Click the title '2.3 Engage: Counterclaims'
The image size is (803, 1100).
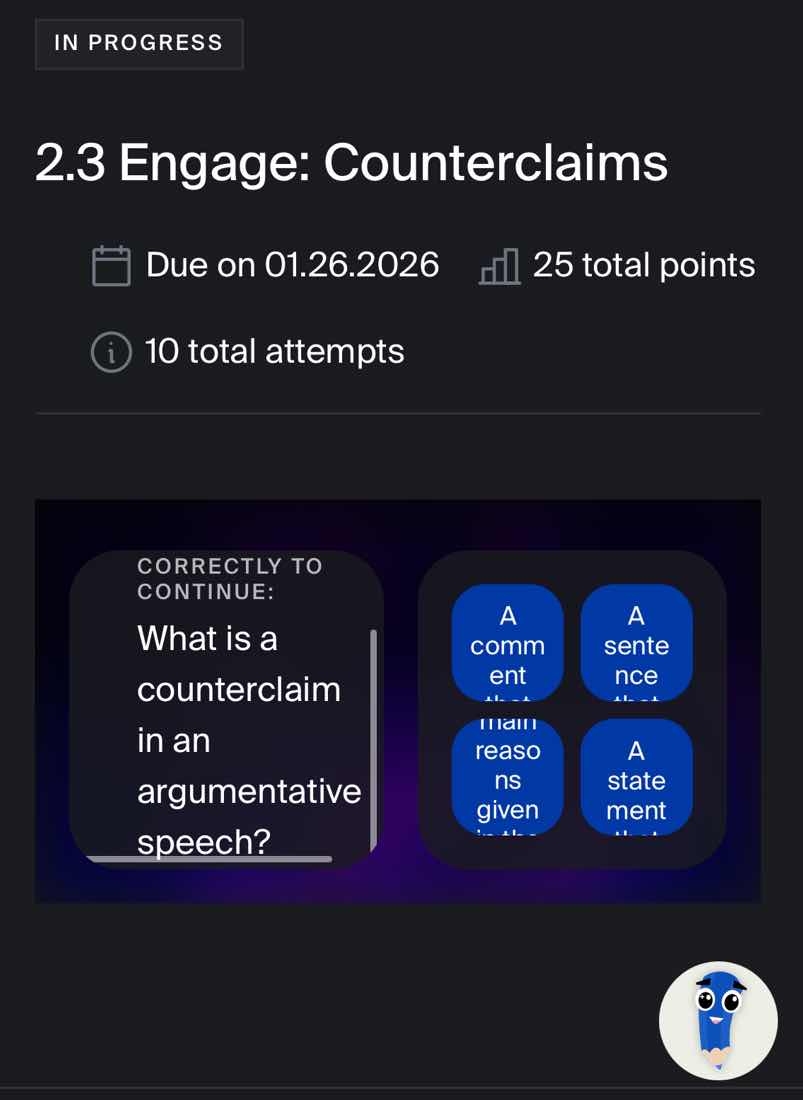tap(351, 163)
